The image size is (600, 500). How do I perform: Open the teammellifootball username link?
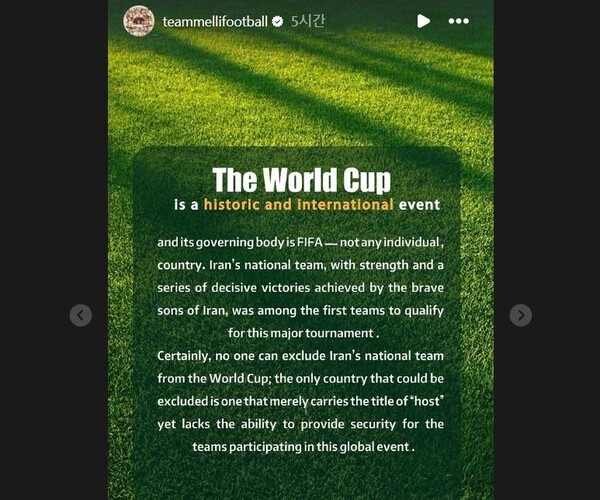[214, 21]
